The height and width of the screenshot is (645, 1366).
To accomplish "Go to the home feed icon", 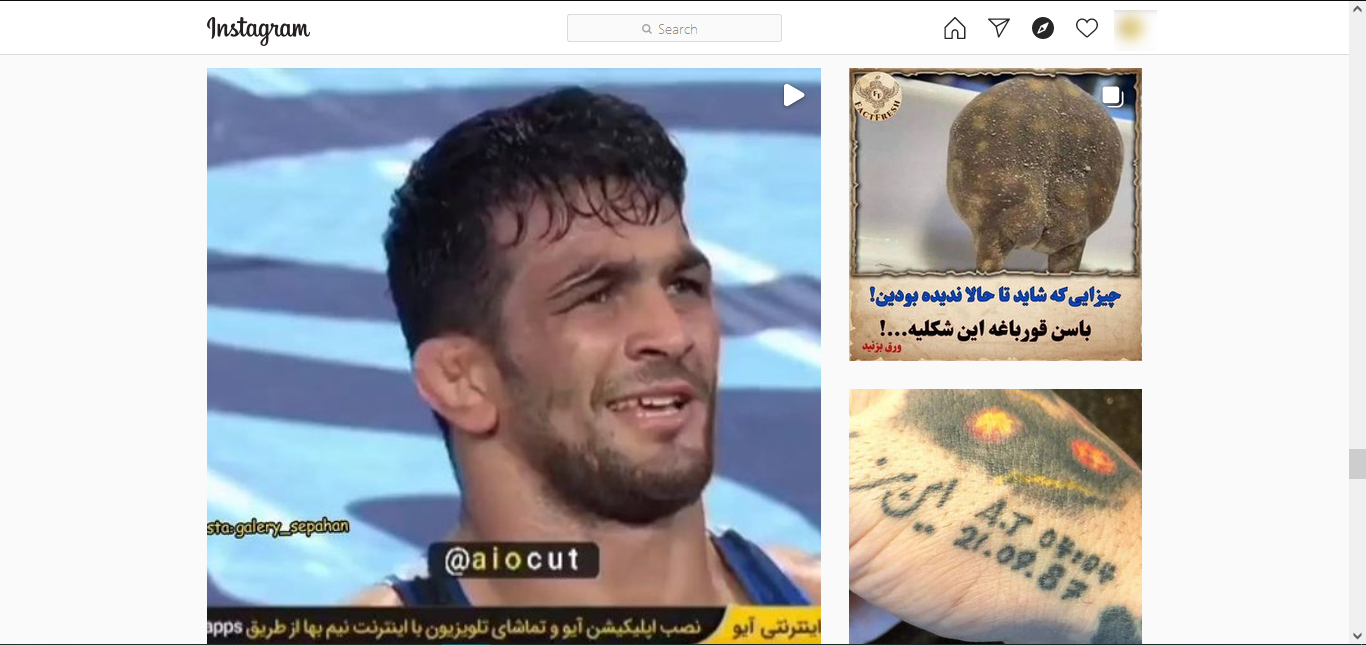I will click(x=955, y=29).
